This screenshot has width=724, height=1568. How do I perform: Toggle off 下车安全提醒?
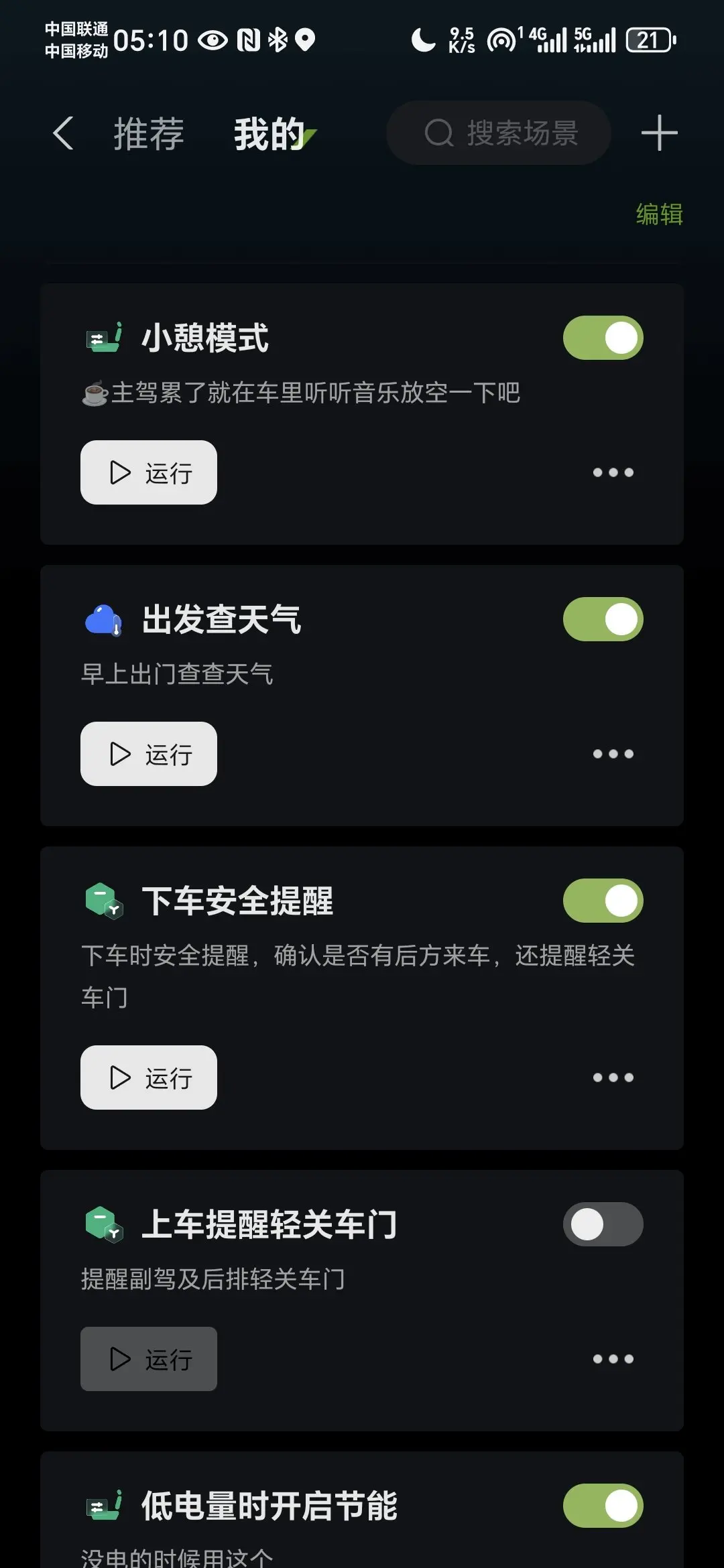pos(603,901)
